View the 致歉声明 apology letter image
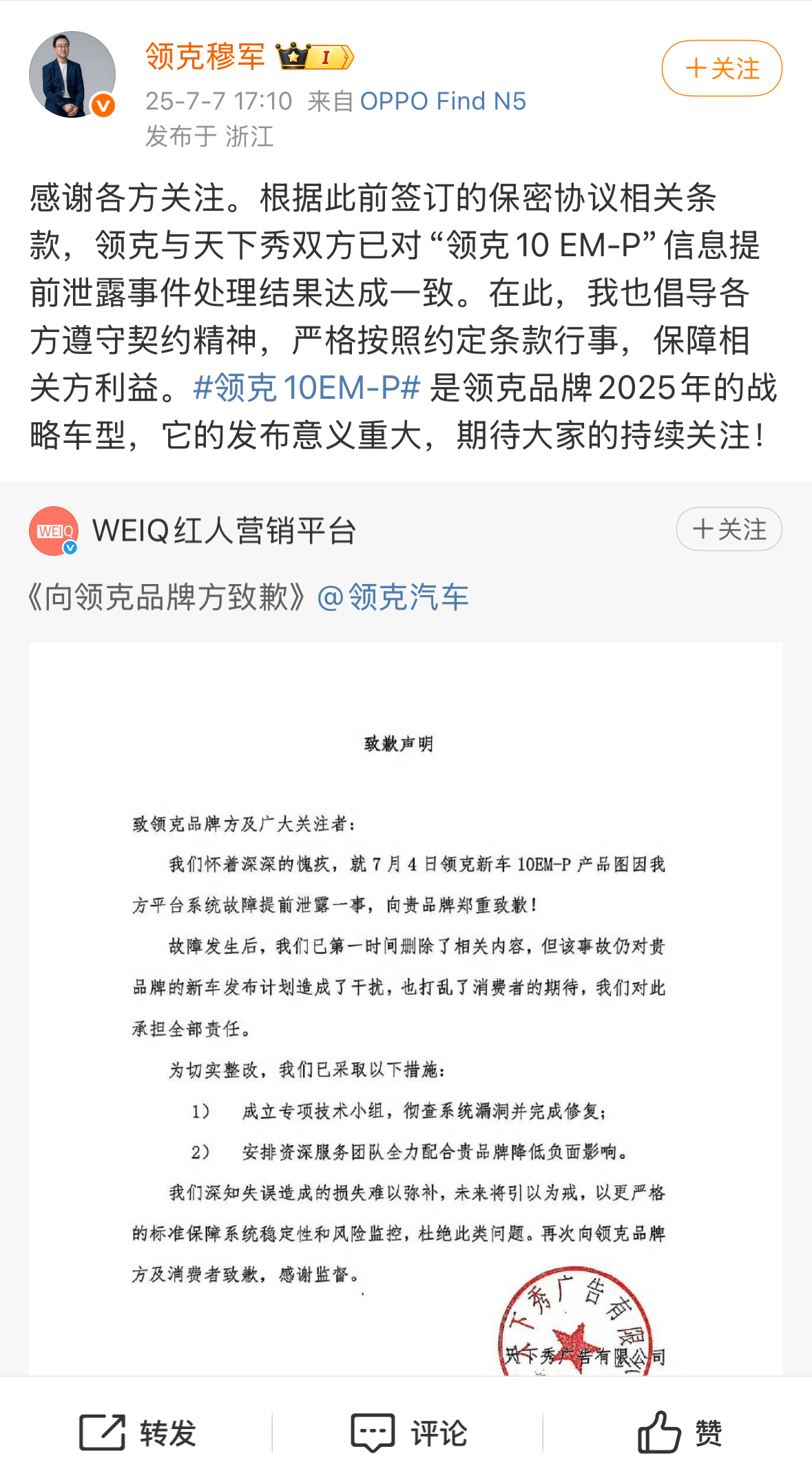812x1478 pixels. [x=406, y=1009]
